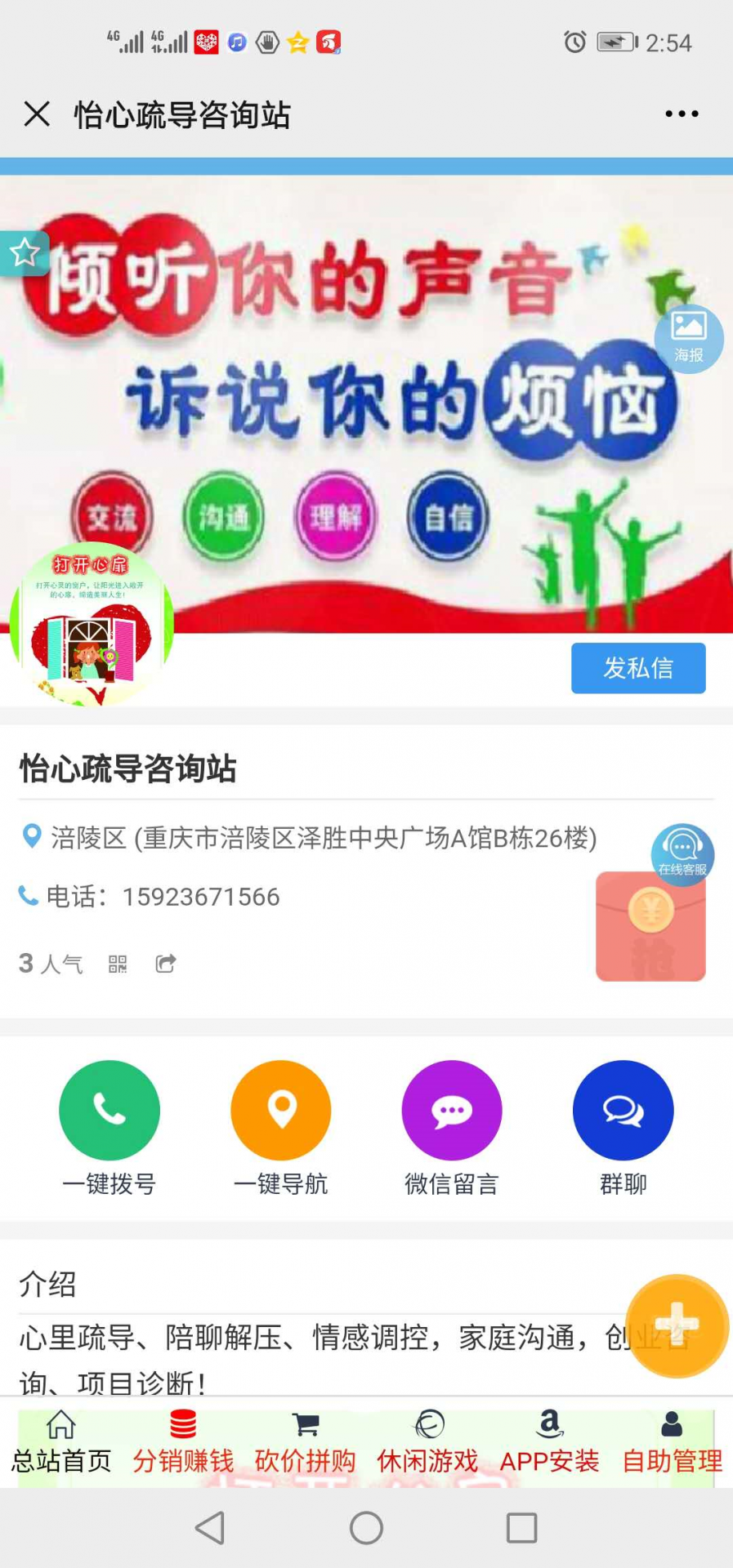Favorite this station with the star icon
The image size is (733, 1568).
coord(24,253)
